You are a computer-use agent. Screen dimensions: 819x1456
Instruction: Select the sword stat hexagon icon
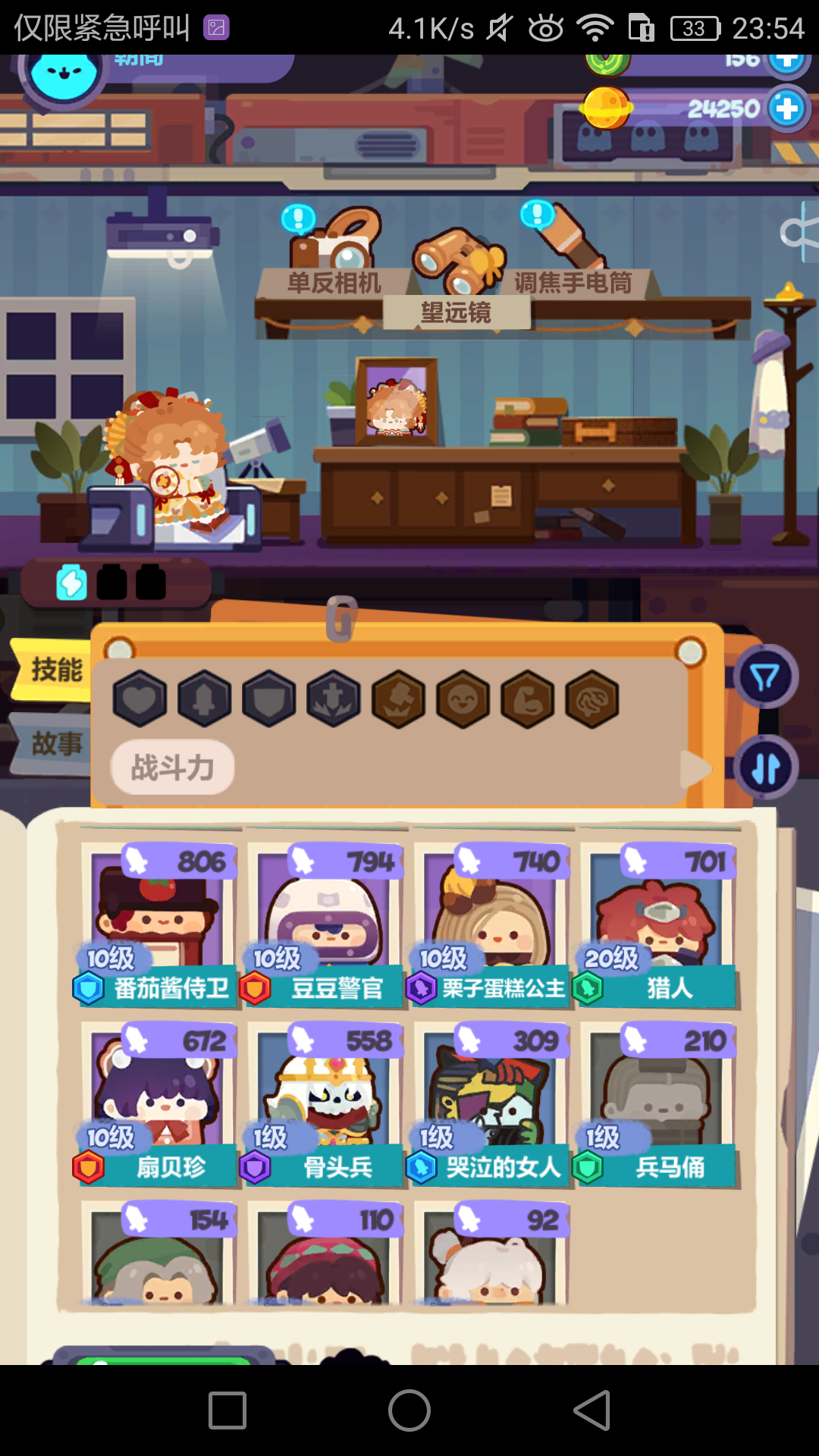203,699
